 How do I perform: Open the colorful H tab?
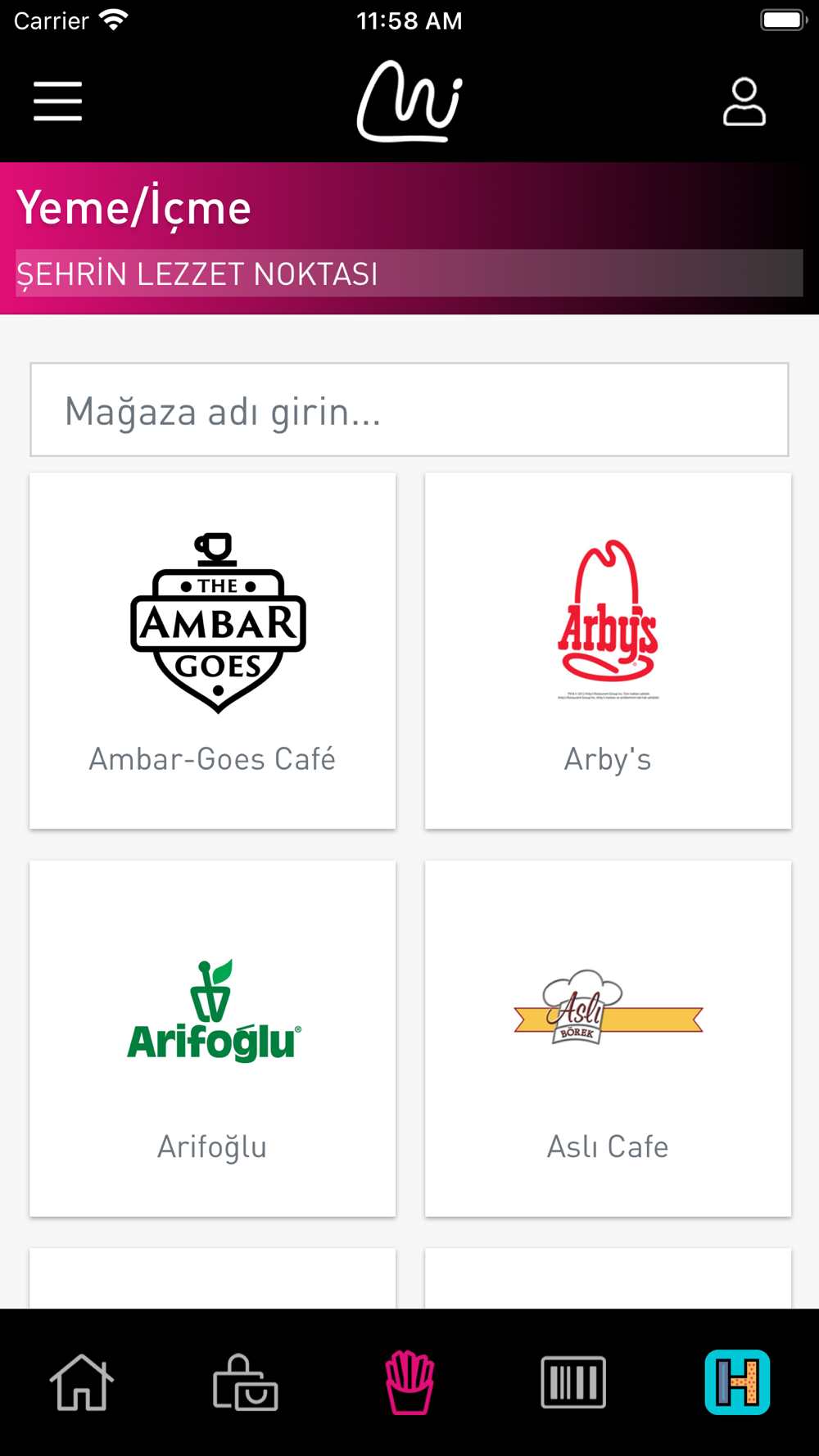tap(737, 1382)
